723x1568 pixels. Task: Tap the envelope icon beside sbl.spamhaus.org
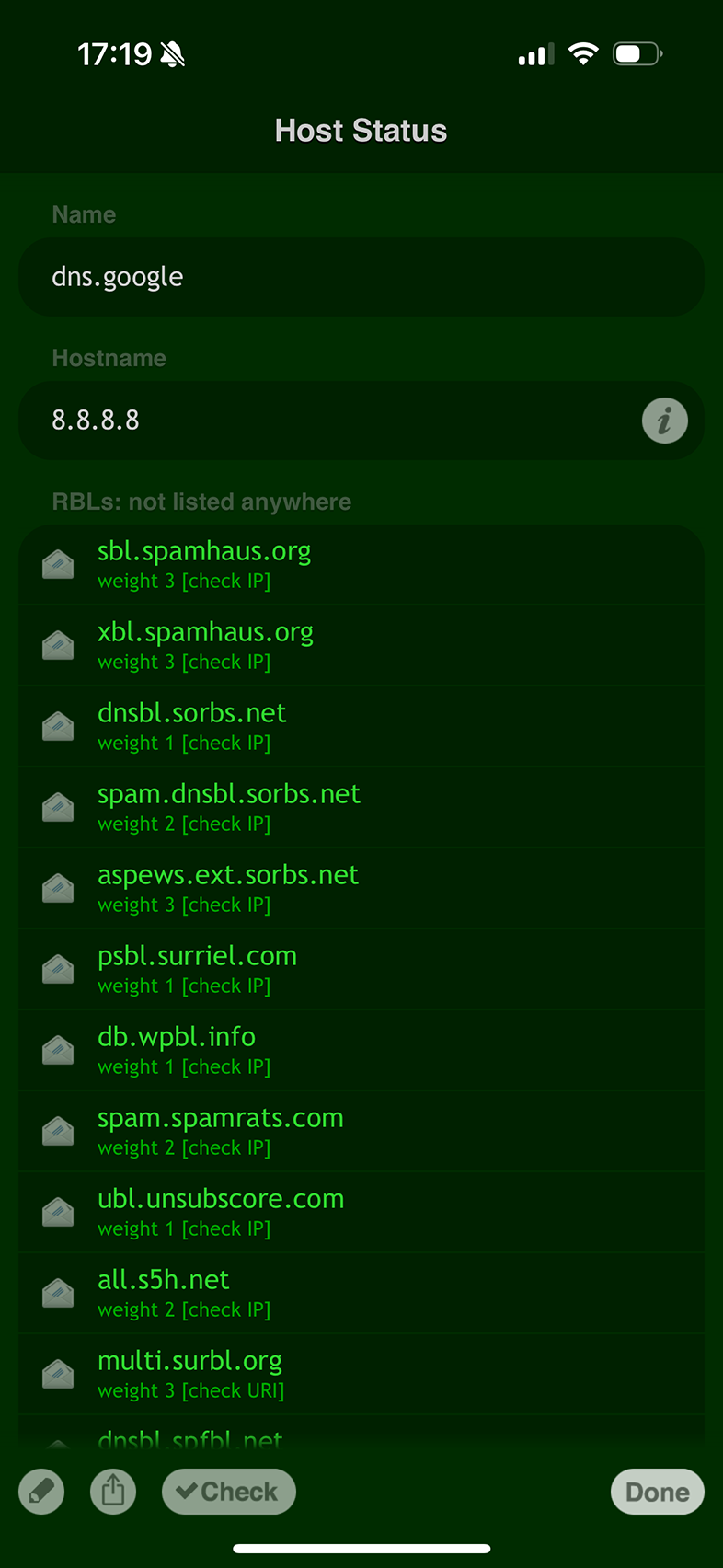click(57, 564)
